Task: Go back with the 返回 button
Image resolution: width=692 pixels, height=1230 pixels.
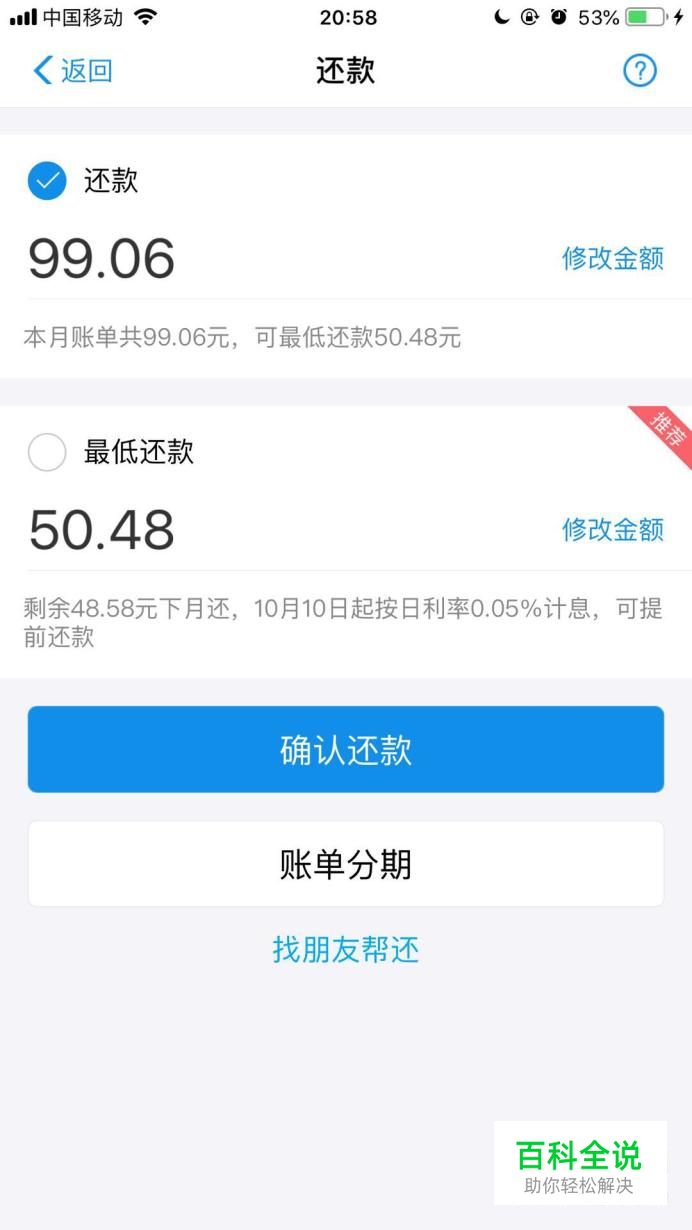Action: coord(72,71)
